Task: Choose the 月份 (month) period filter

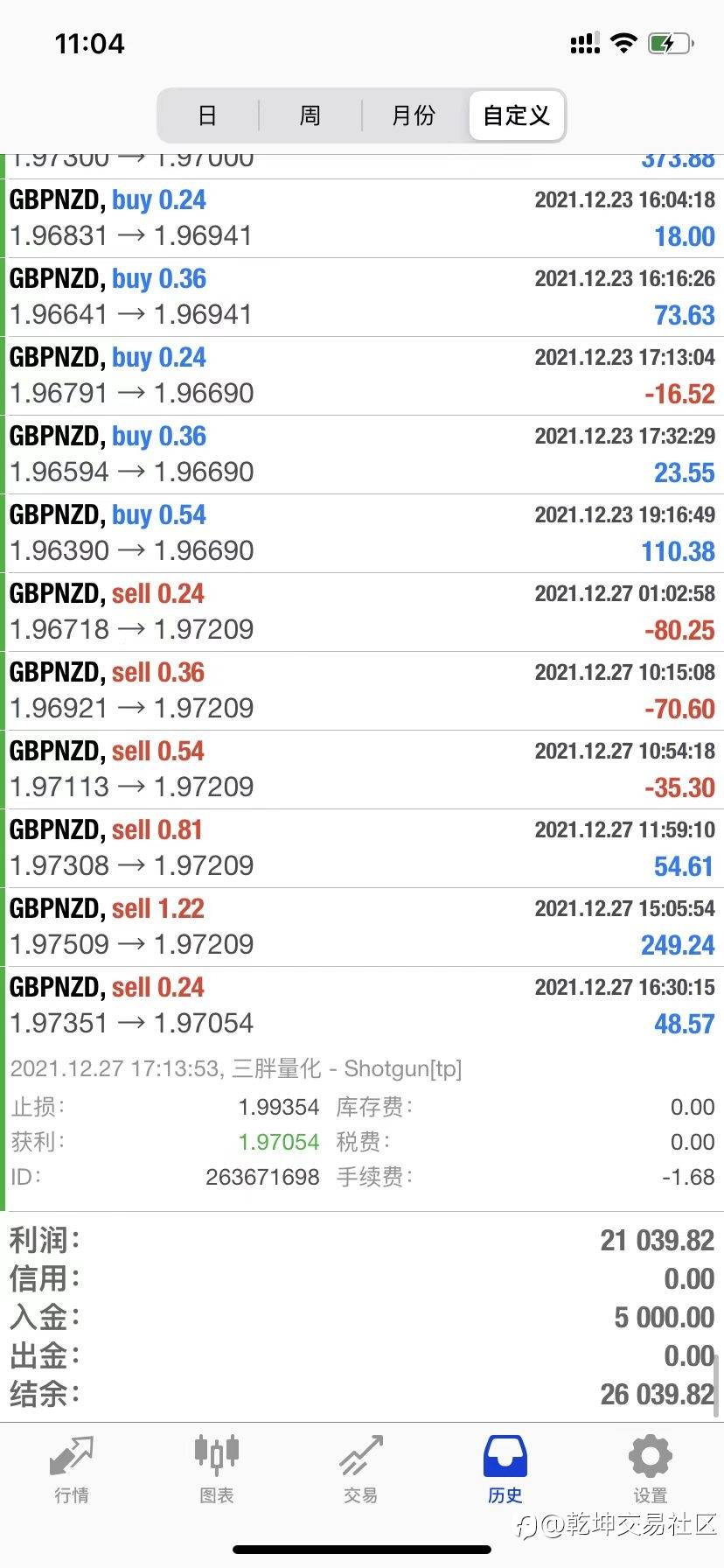Action: point(414,115)
